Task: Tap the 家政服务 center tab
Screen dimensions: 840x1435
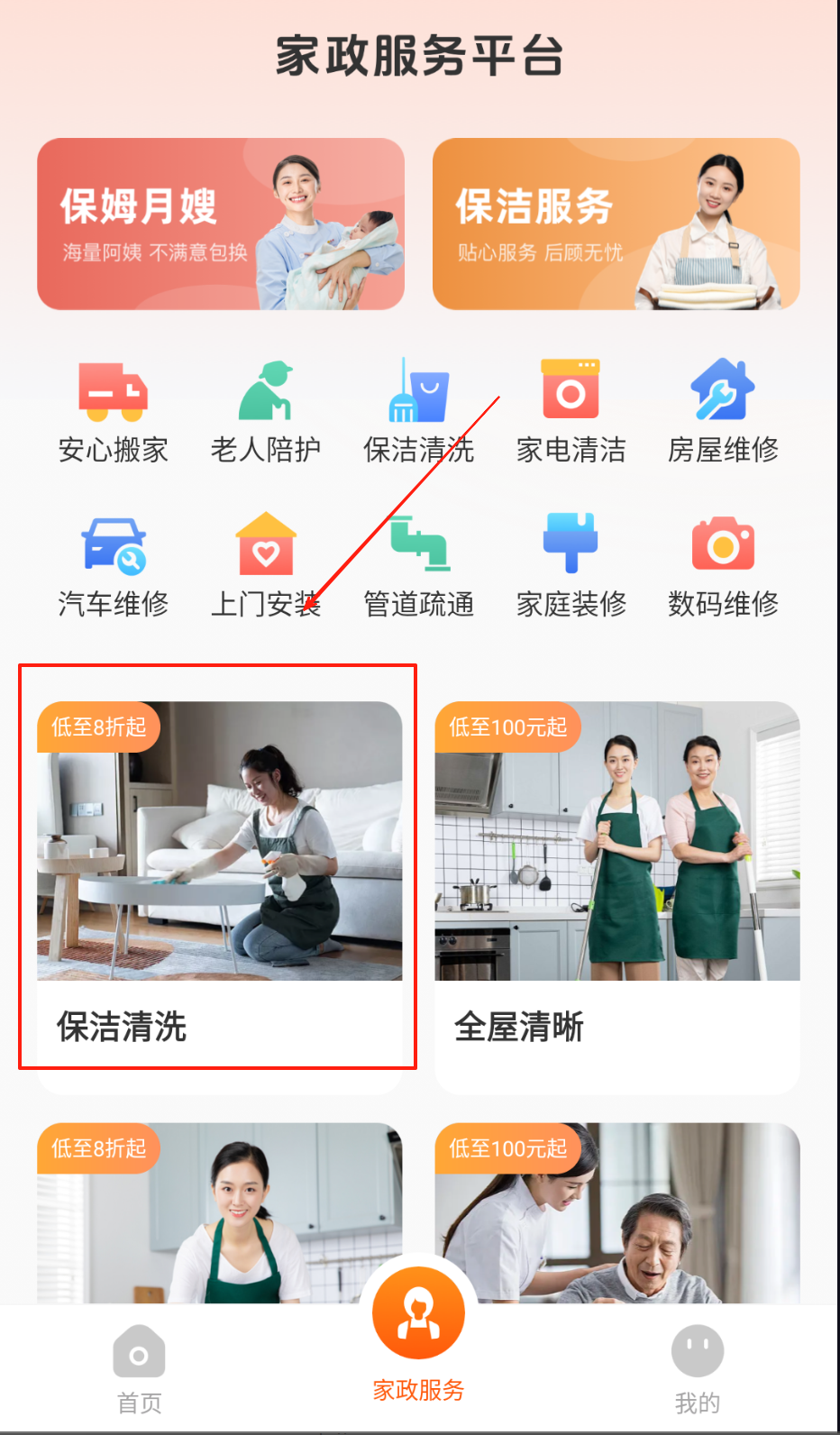Action: tap(418, 1335)
